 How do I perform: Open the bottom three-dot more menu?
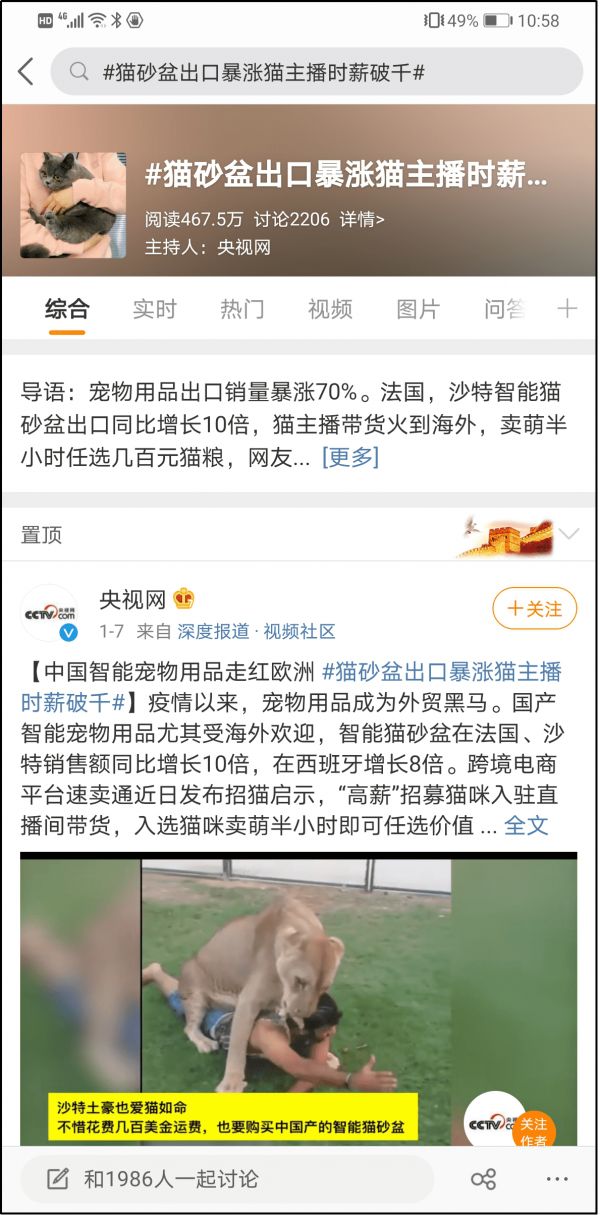click(x=558, y=1179)
